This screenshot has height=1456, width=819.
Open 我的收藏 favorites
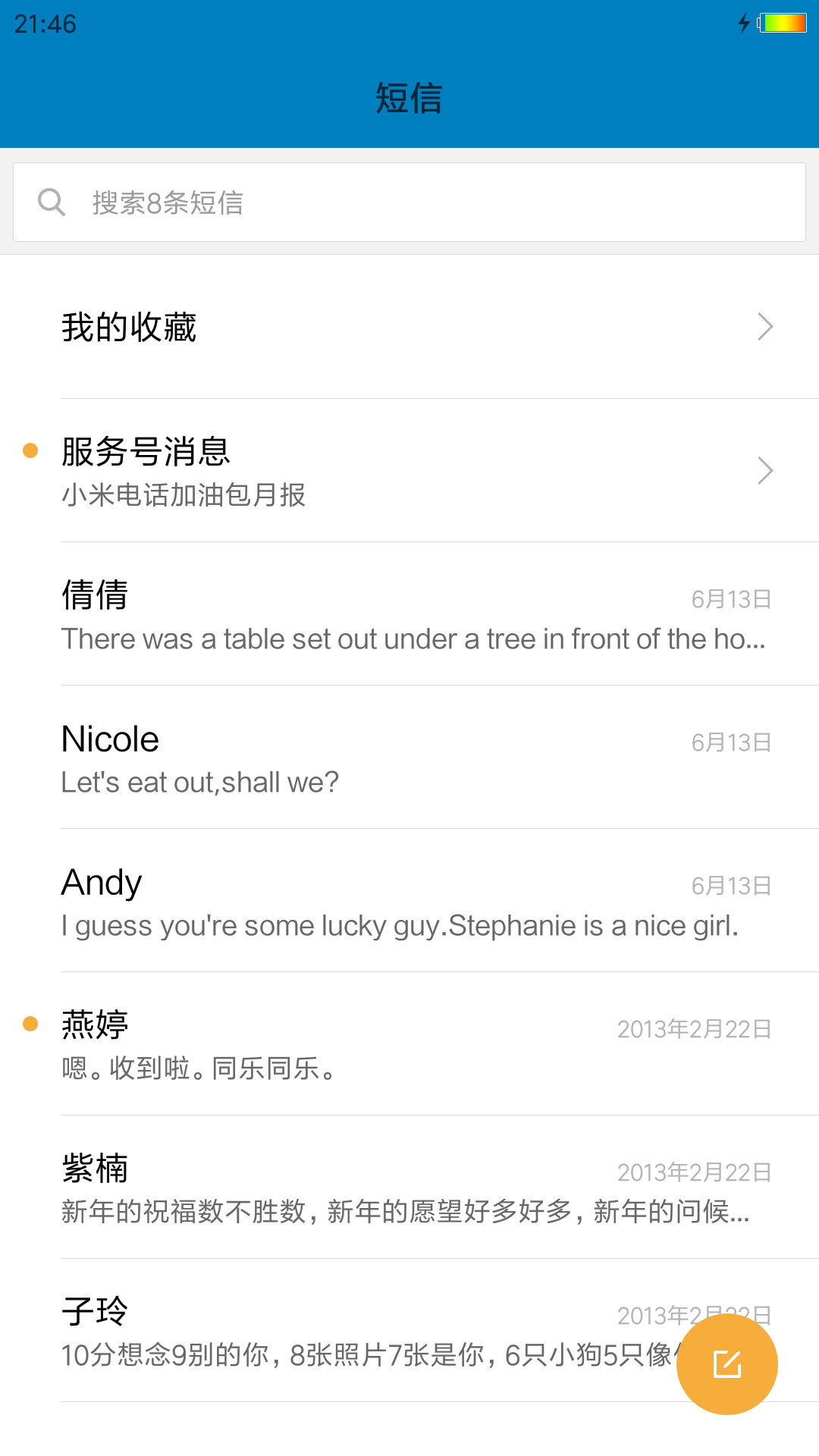pos(409,327)
